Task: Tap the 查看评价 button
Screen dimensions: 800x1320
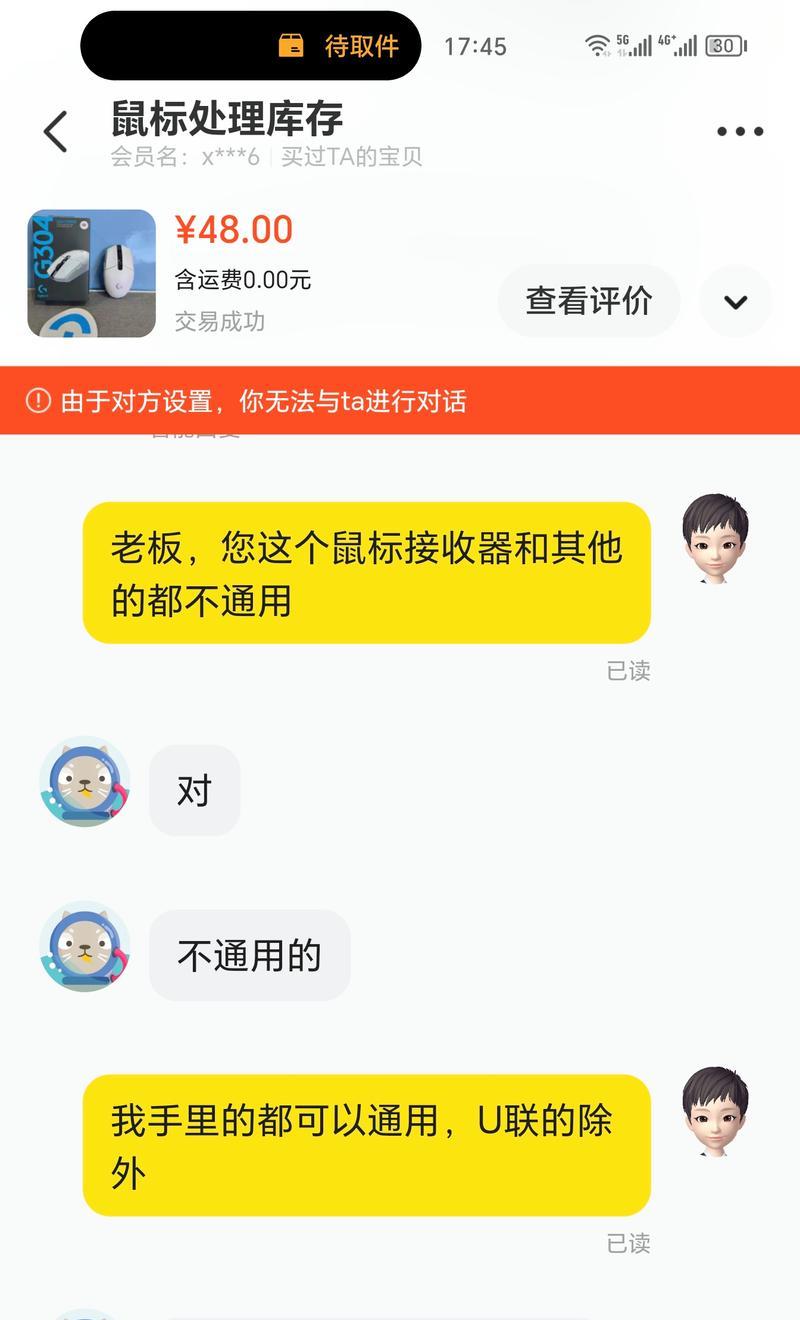Action: click(589, 301)
